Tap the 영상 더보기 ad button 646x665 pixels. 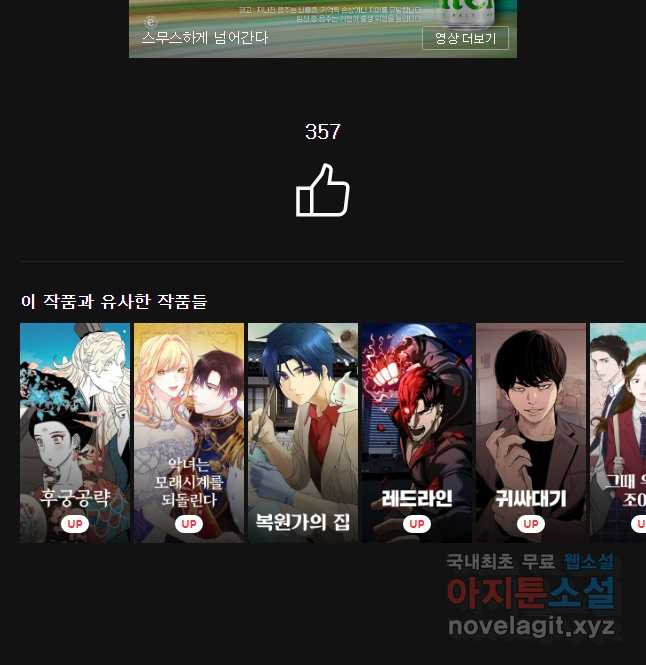tap(465, 38)
